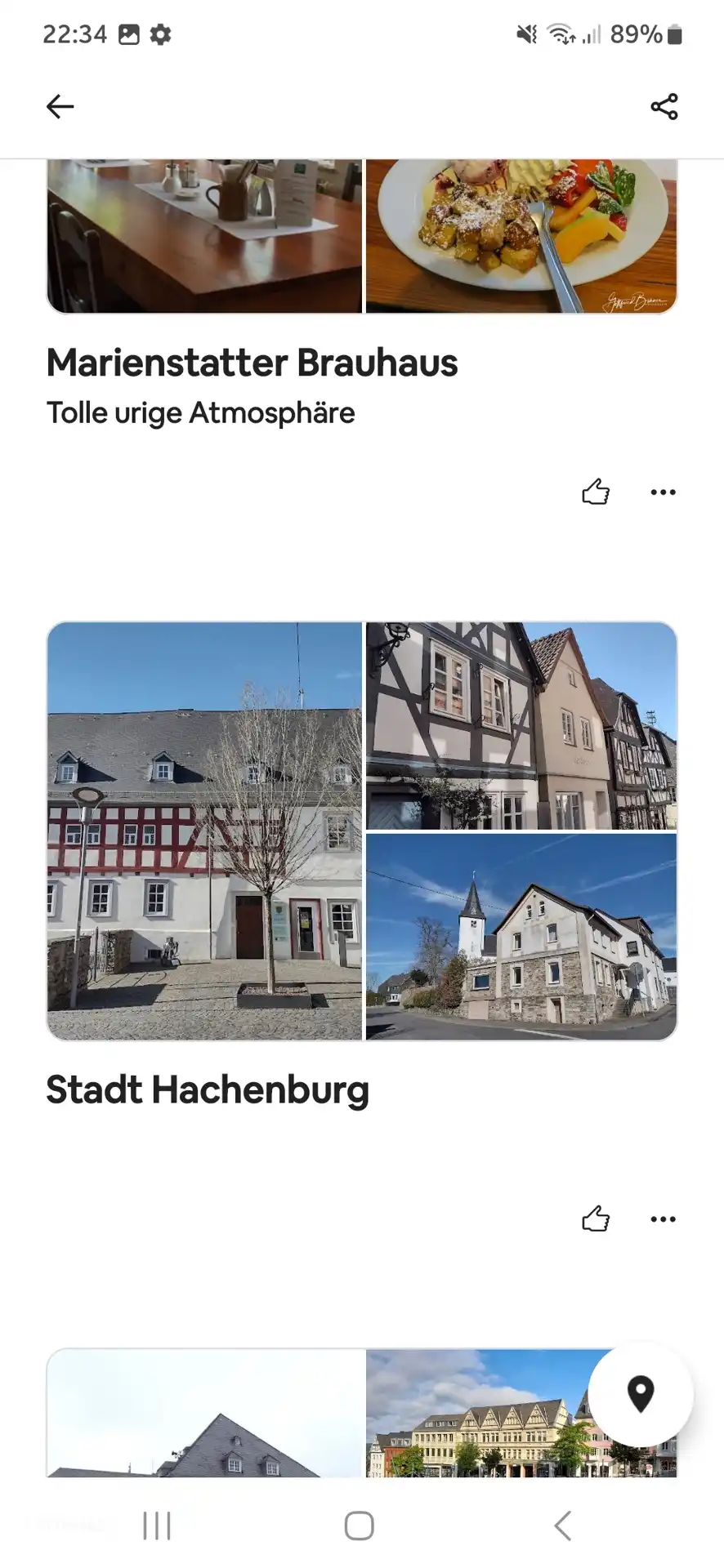This screenshot has width=724, height=1568.
Task: Go back using the top arrow
Action: (x=60, y=106)
